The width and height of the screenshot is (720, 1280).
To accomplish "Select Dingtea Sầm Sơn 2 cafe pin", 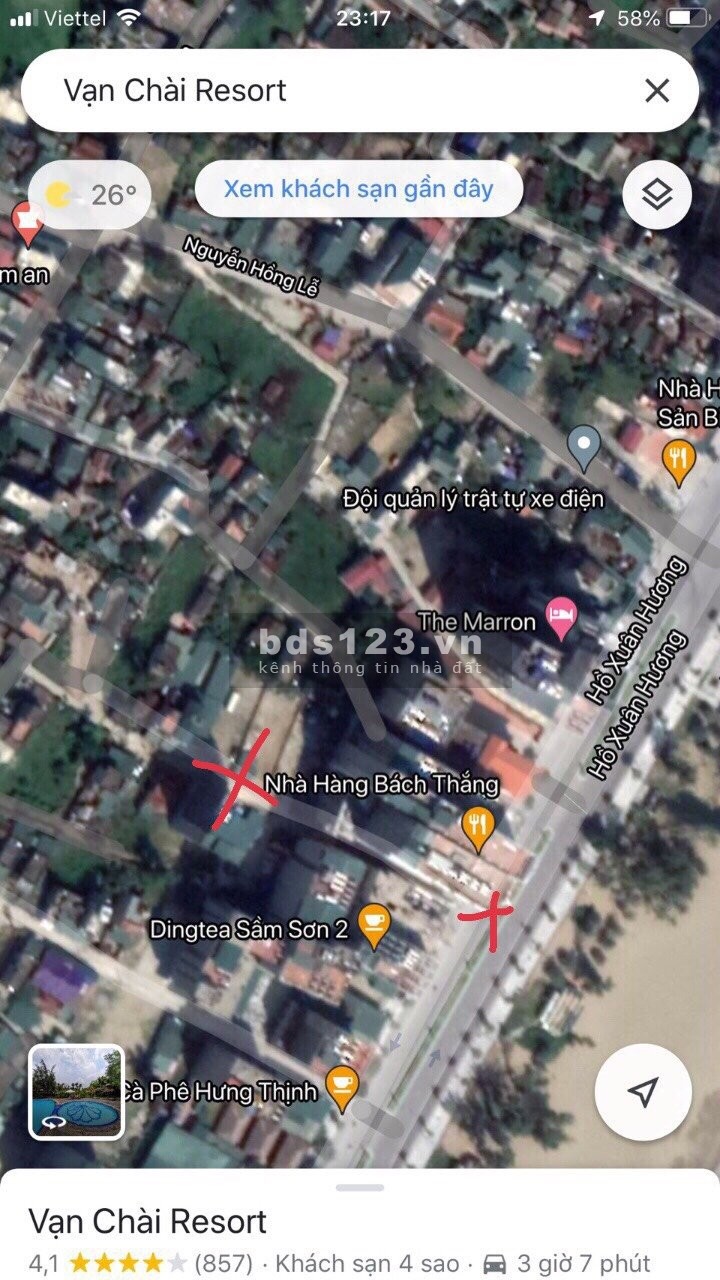I will coord(375,925).
